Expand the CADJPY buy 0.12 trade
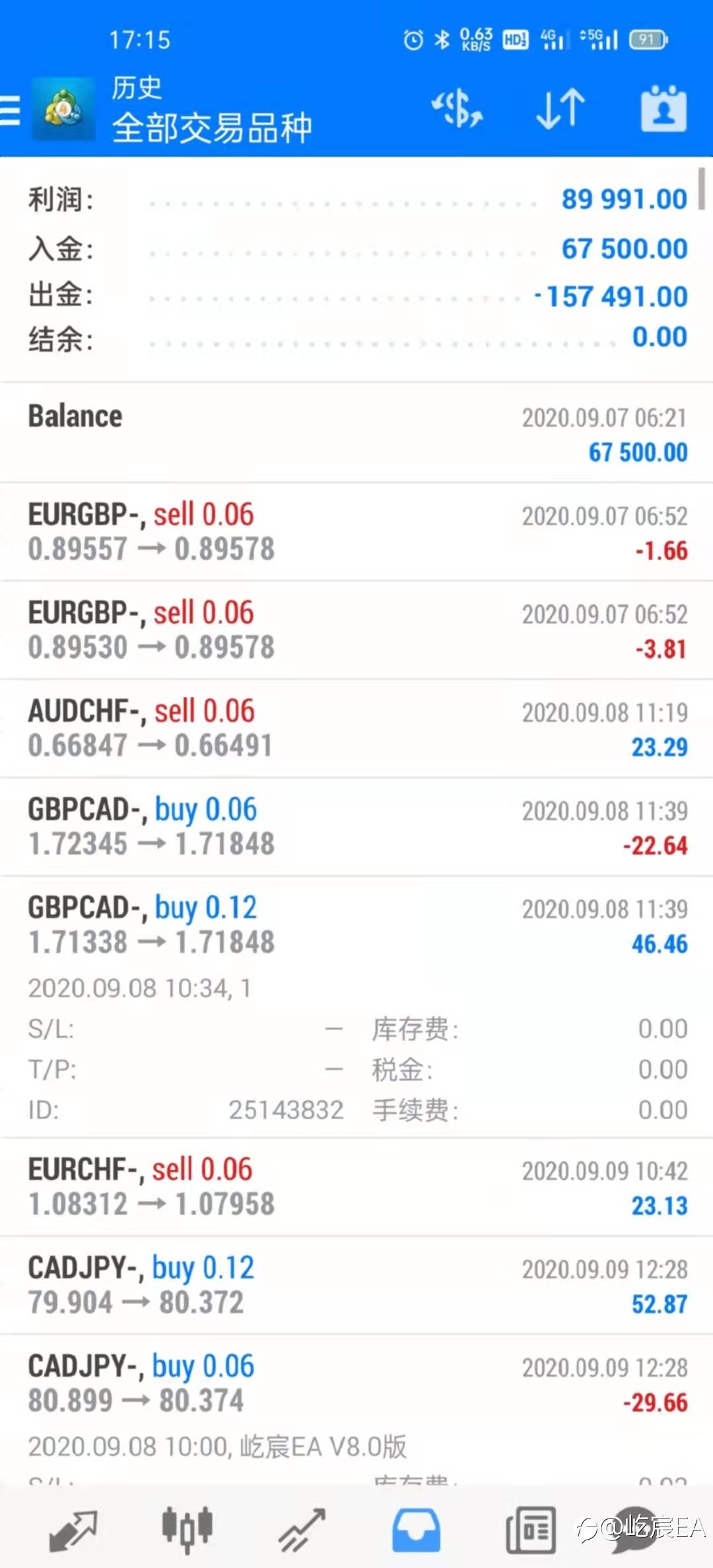The image size is (713, 1568). pos(356,1286)
